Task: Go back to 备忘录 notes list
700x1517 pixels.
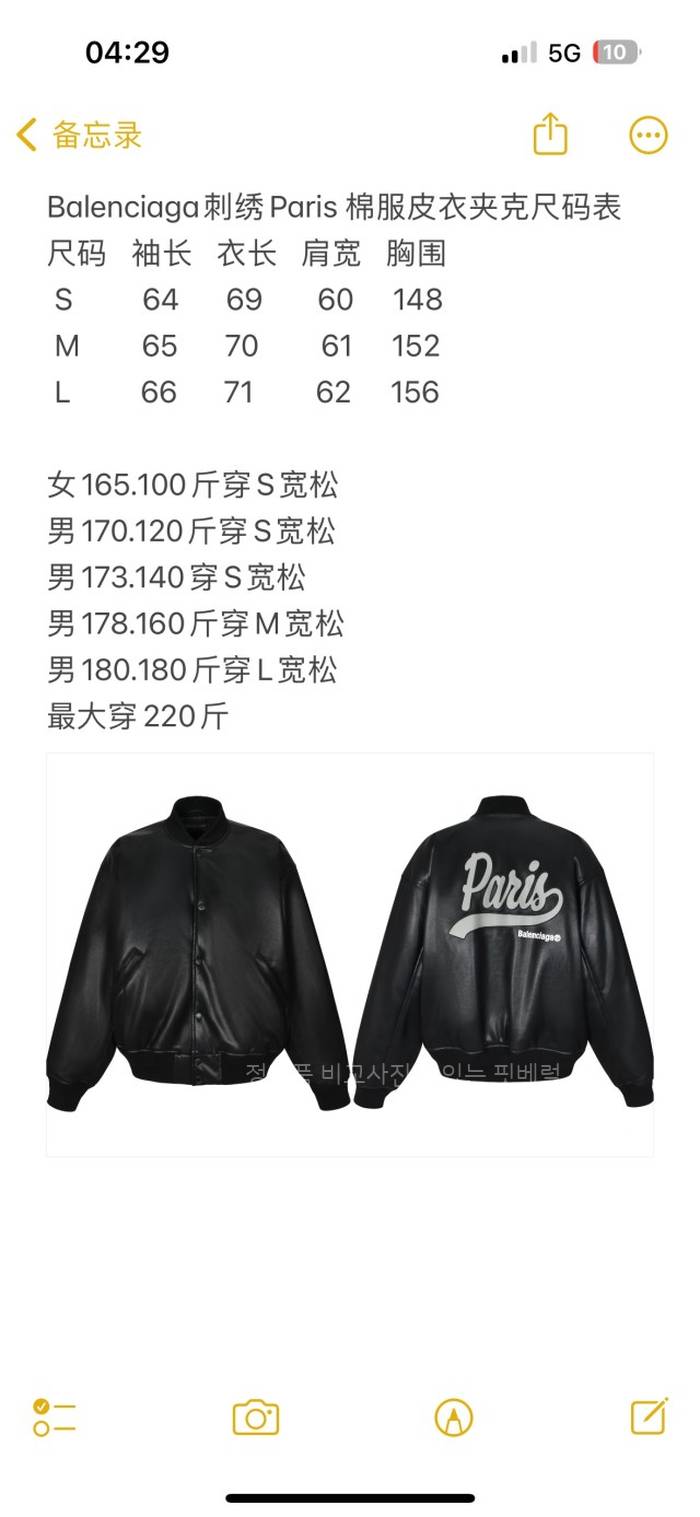Action: click(x=80, y=135)
